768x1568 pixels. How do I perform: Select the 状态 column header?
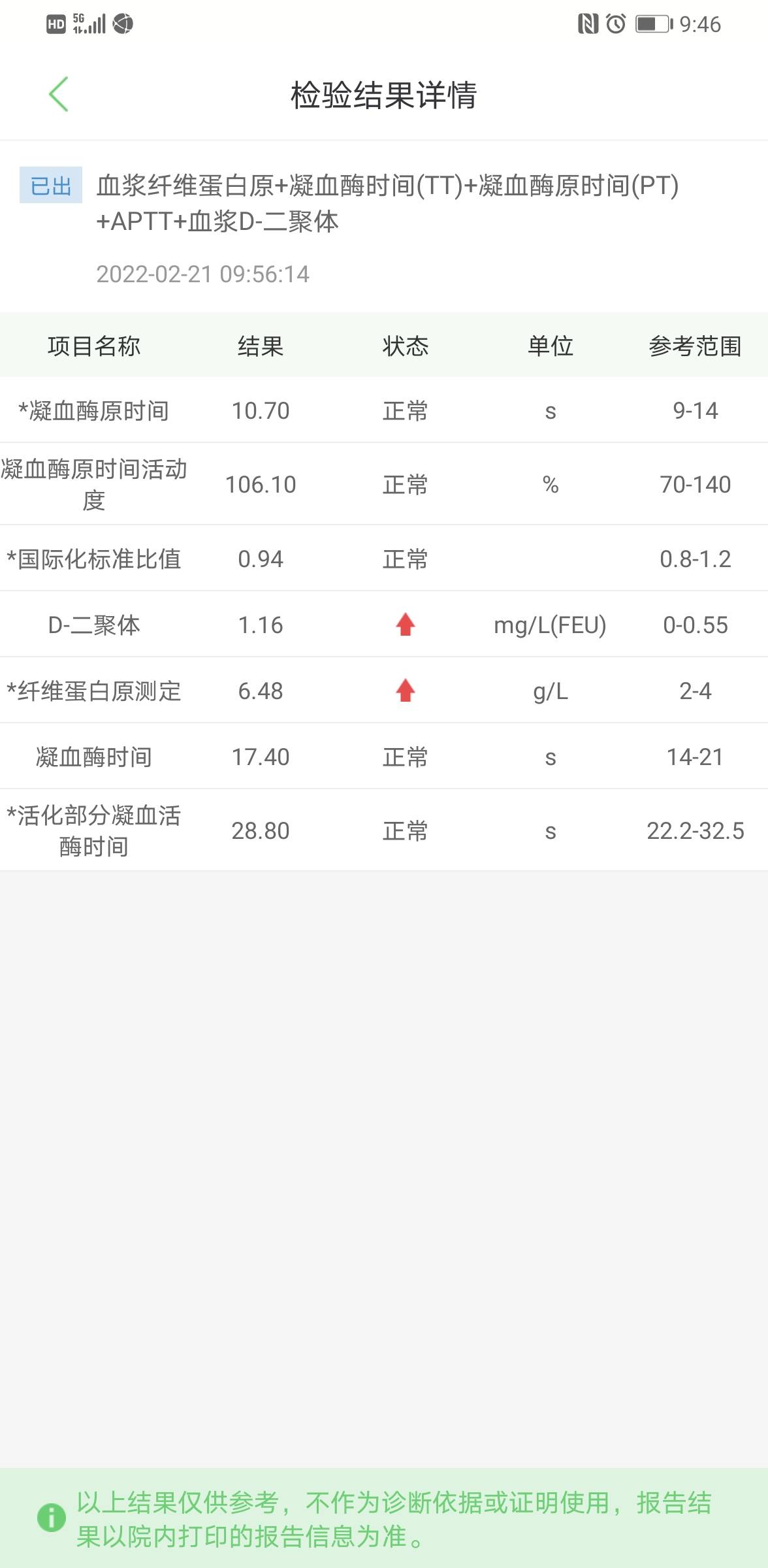405,346
